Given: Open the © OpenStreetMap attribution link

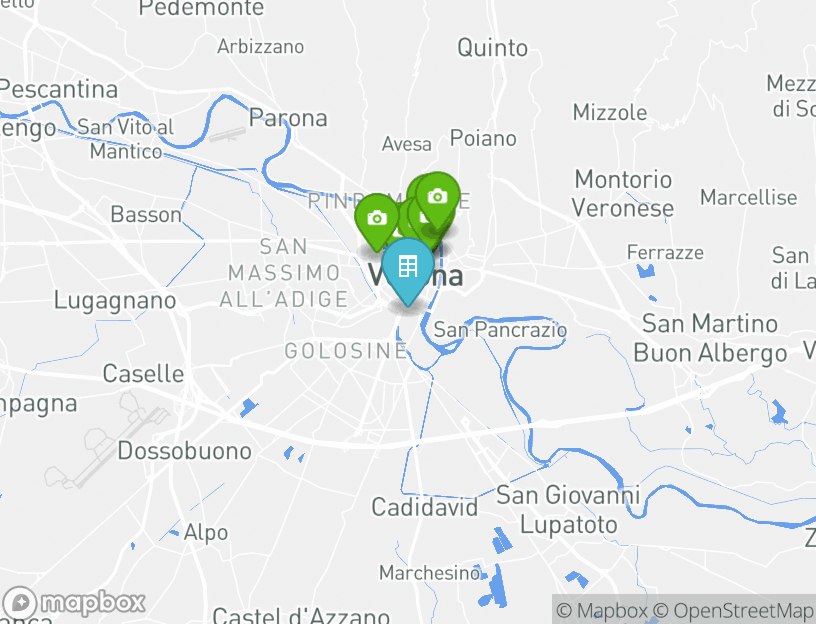Looking at the screenshot, I should pyautogui.click(x=734, y=610).
